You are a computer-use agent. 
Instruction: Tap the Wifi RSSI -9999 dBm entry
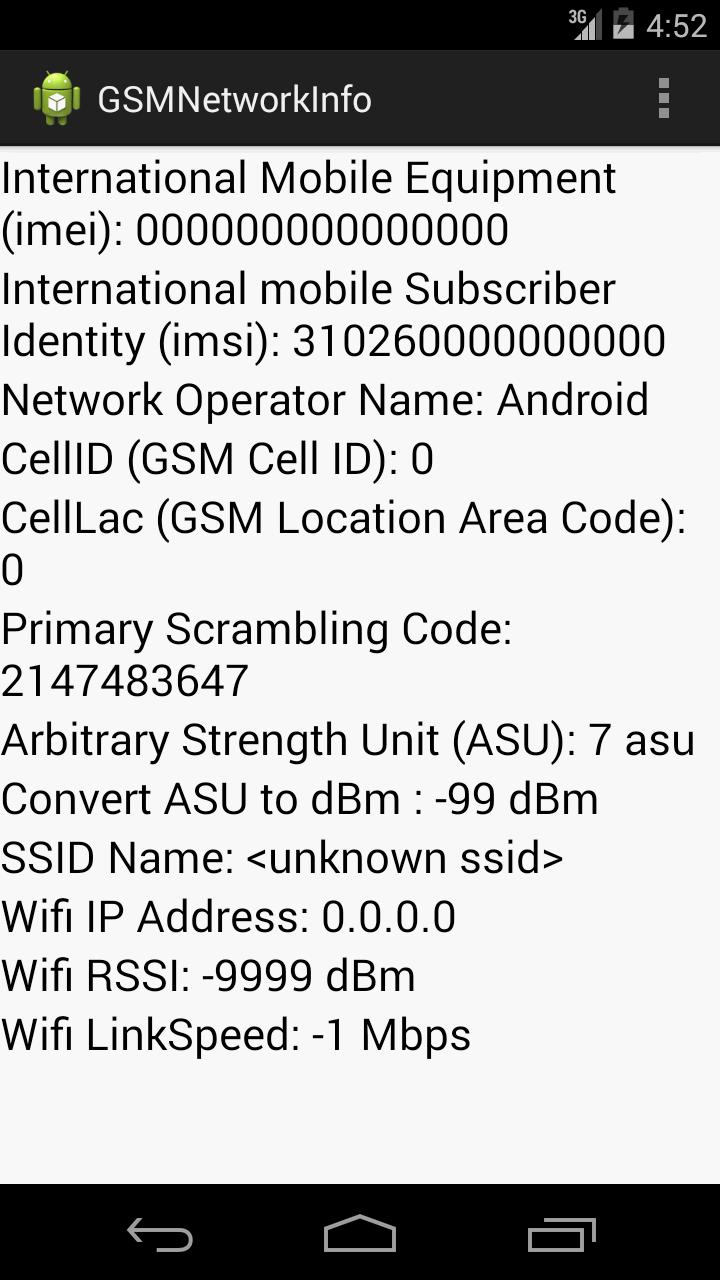pos(207,975)
